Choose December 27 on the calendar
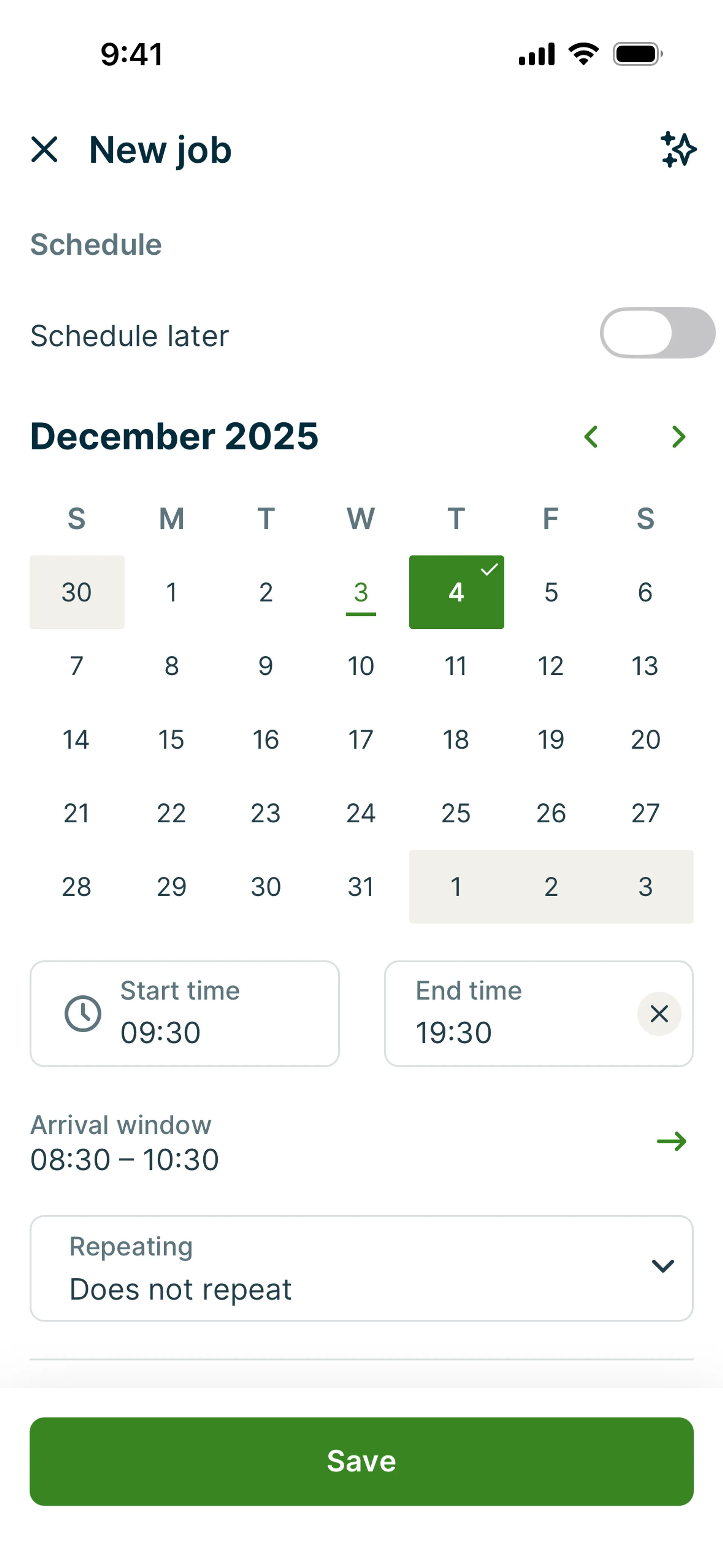 (645, 813)
